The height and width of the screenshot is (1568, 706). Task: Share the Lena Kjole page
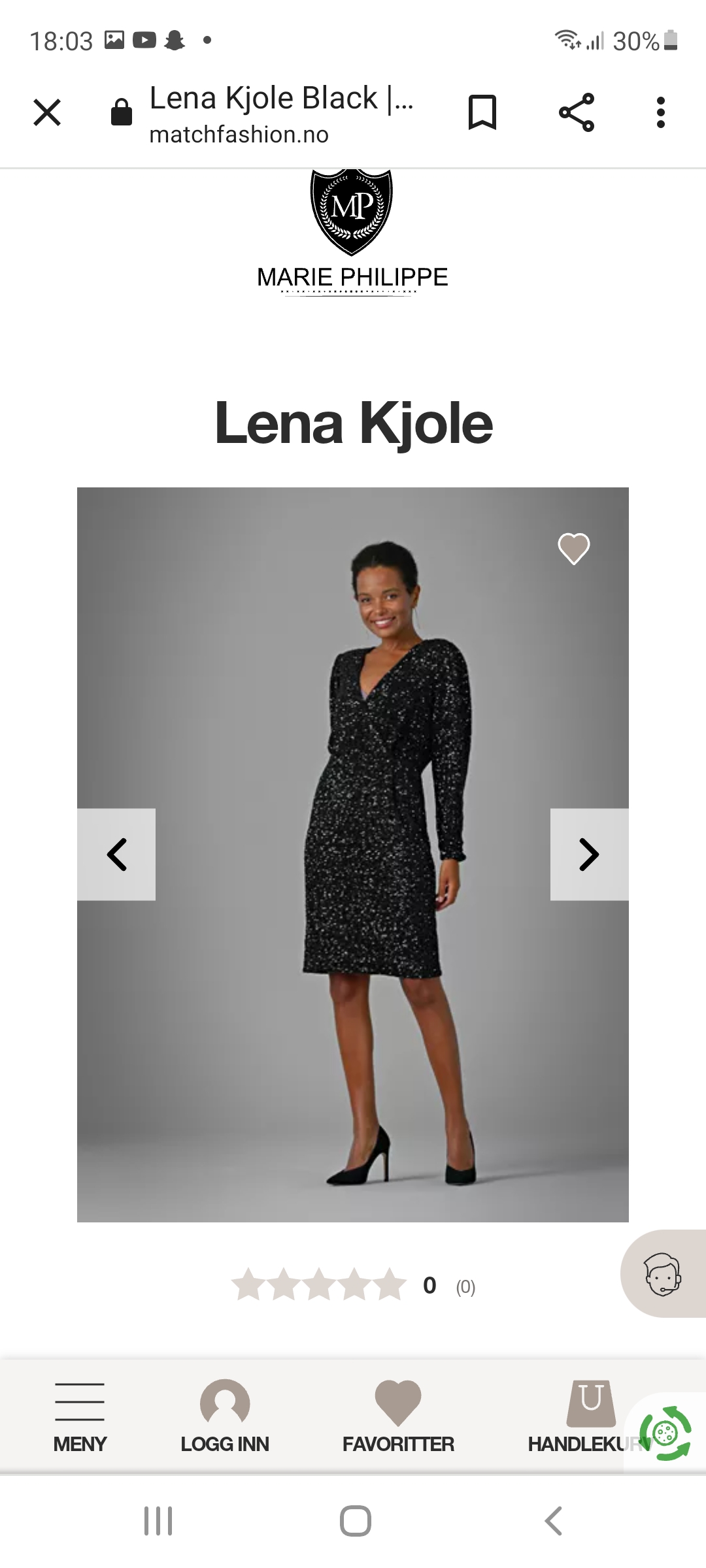[x=577, y=112]
